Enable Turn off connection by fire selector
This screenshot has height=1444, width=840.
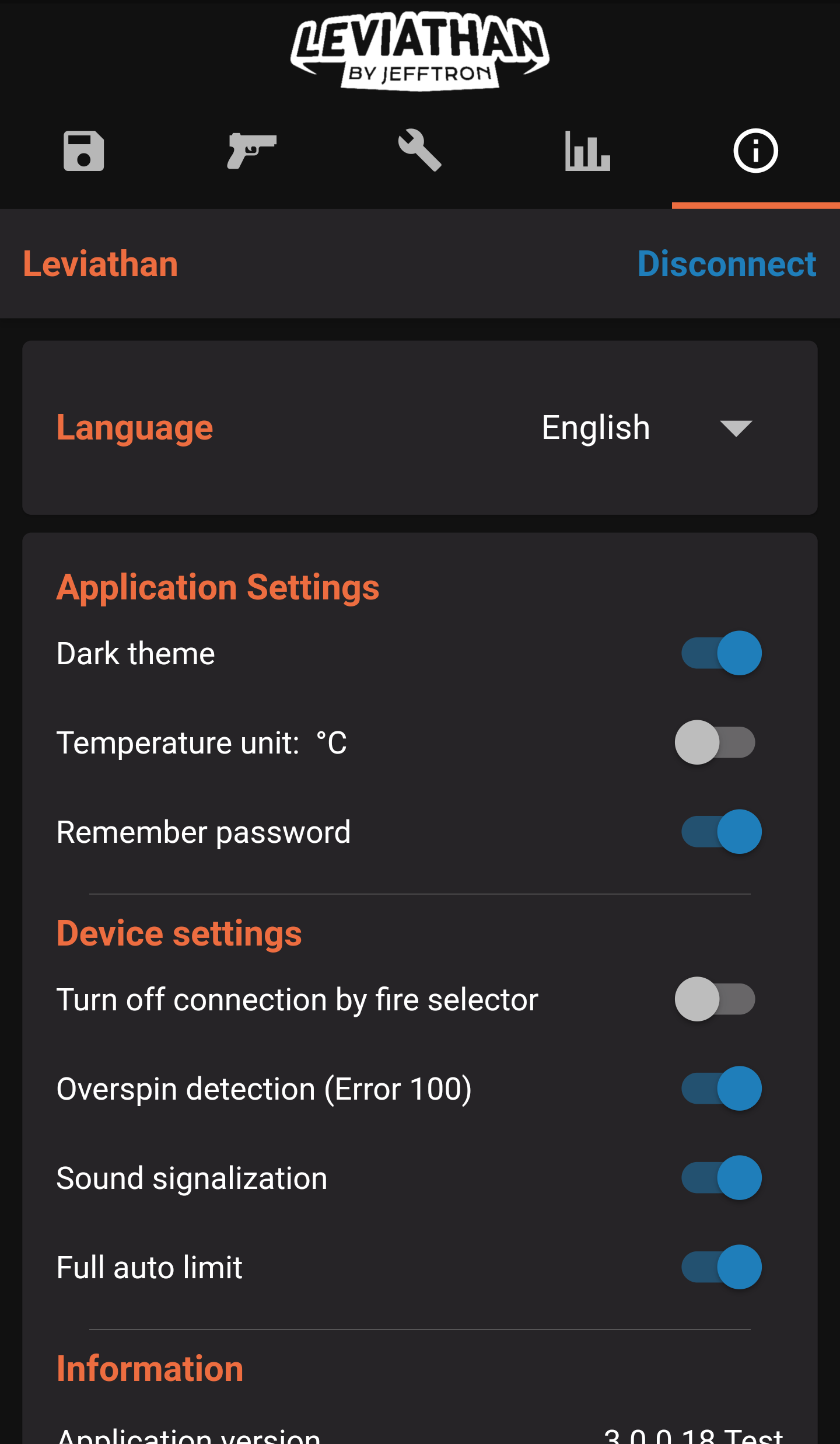tap(715, 999)
